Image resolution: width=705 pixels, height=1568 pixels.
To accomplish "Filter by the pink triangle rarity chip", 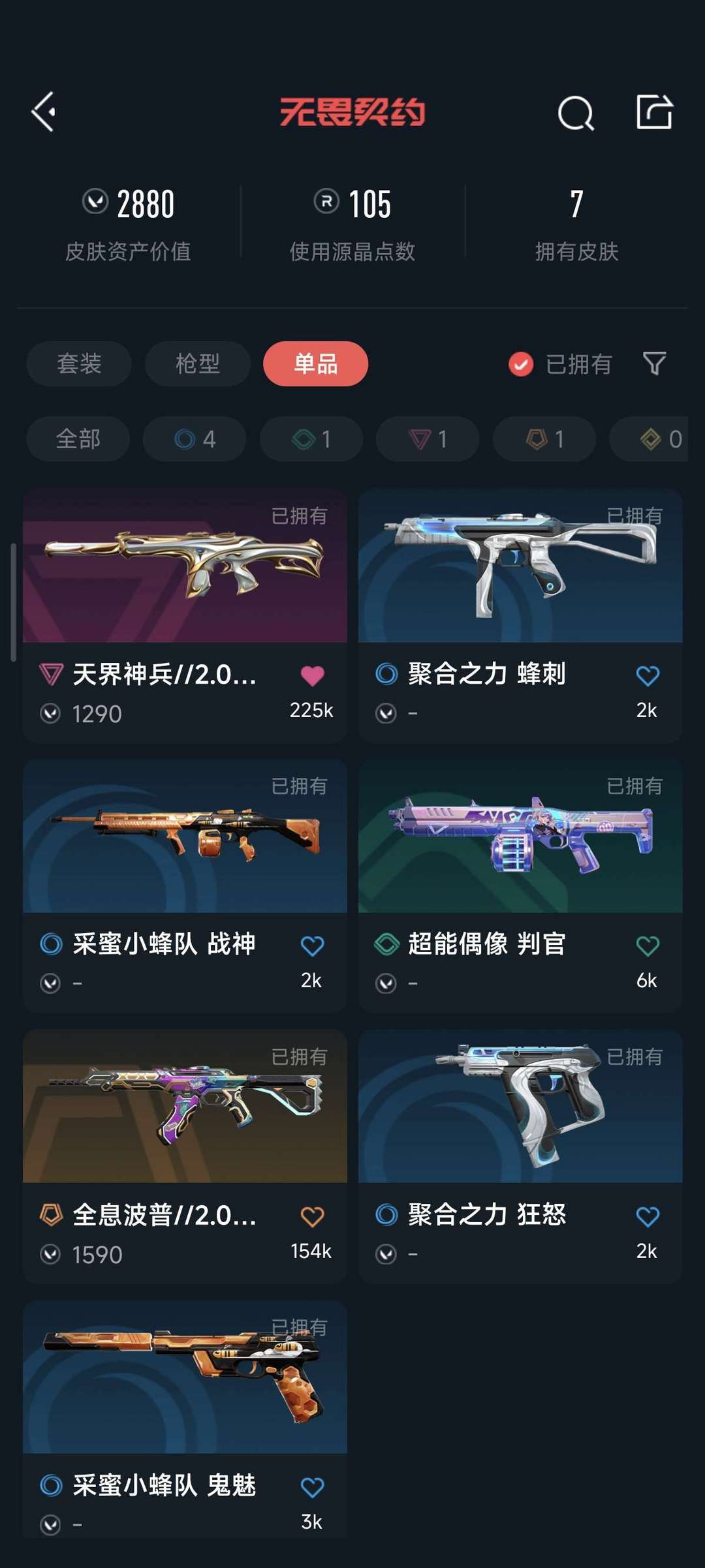I will [x=428, y=439].
